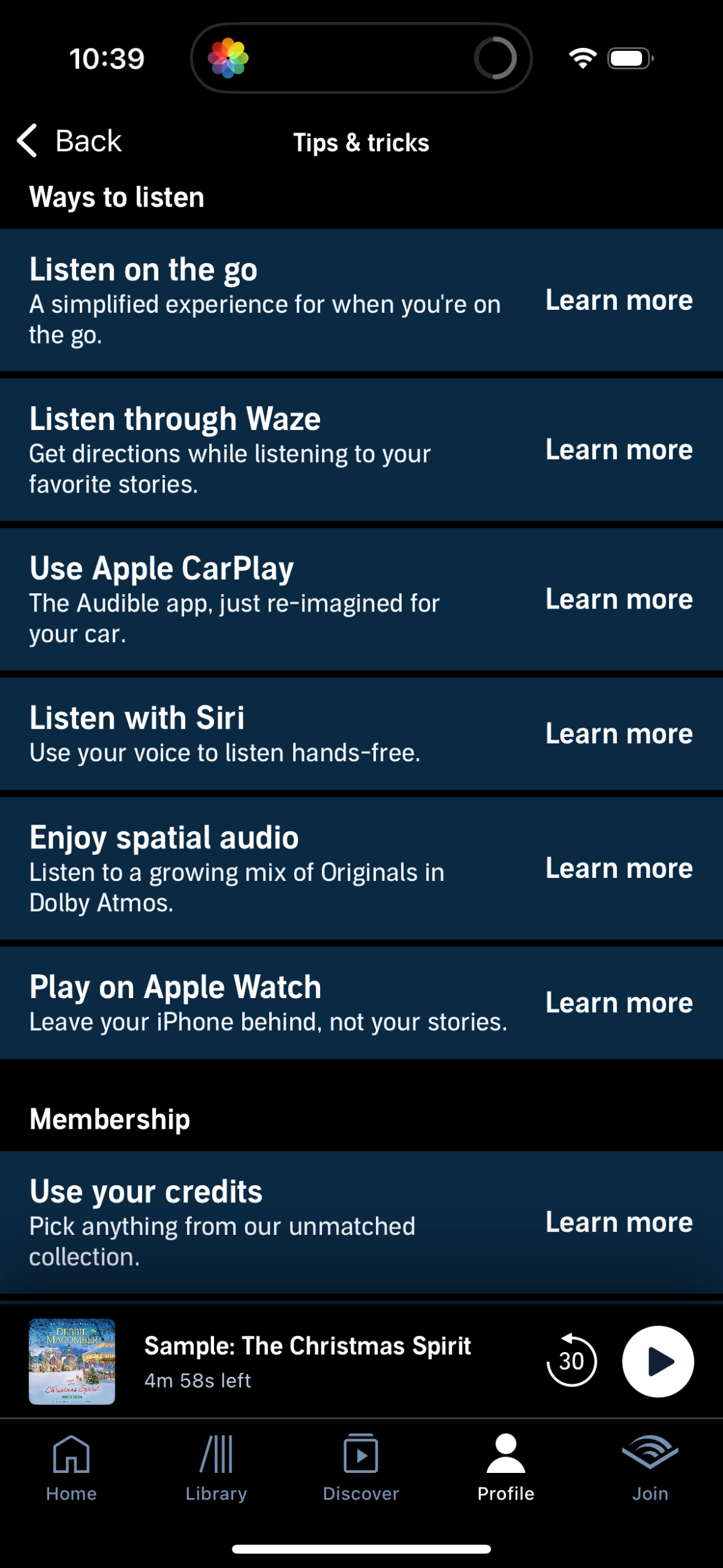Learn more about Use Apple CarPlay
The image size is (723, 1568).
[x=619, y=599]
